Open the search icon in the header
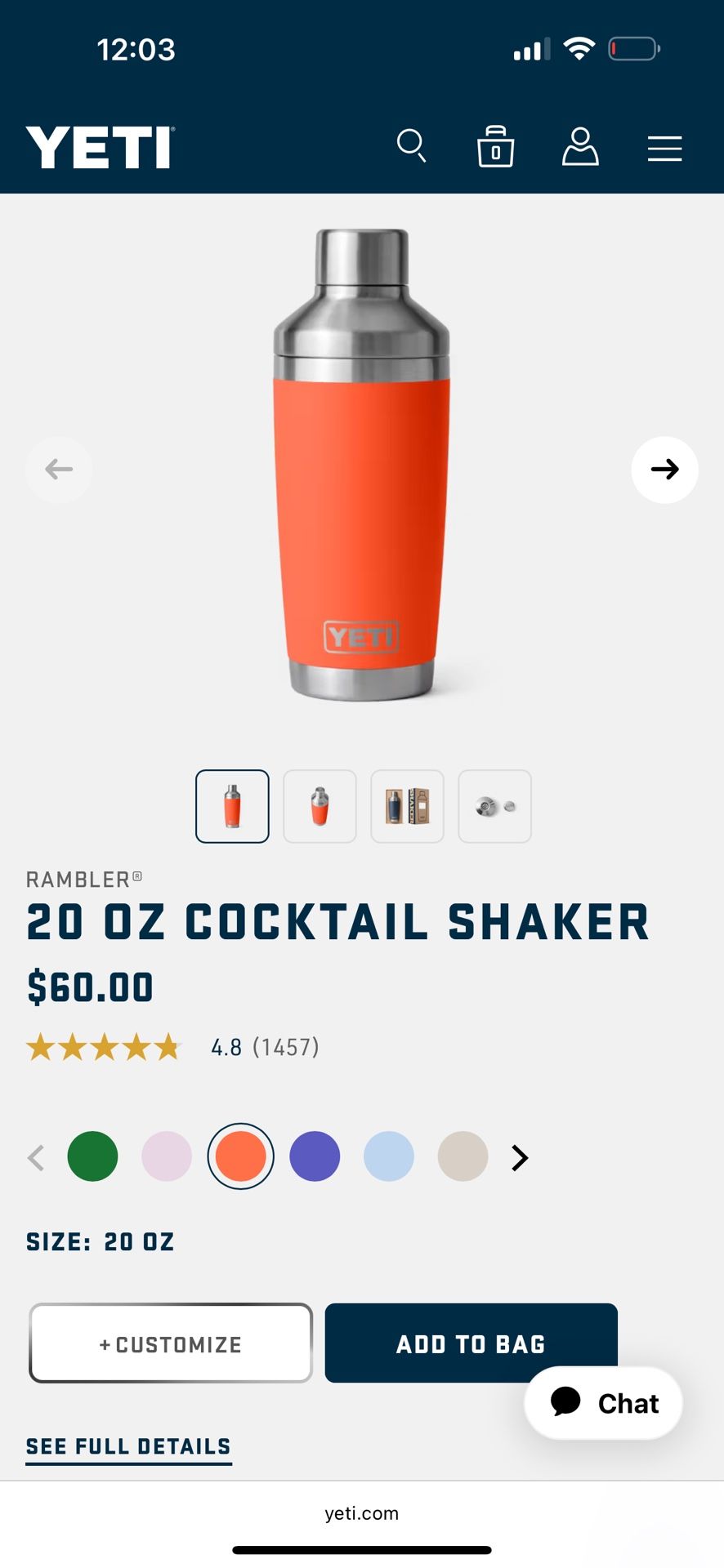Screen dimensions: 724x1568 click(411, 146)
